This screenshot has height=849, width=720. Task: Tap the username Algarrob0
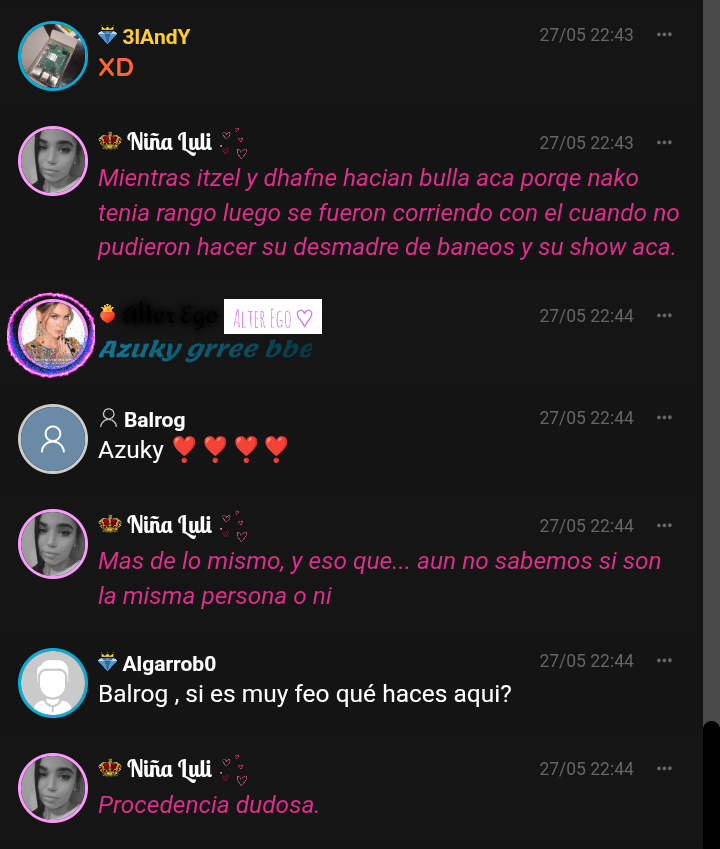pyautogui.click(x=169, y=663)
